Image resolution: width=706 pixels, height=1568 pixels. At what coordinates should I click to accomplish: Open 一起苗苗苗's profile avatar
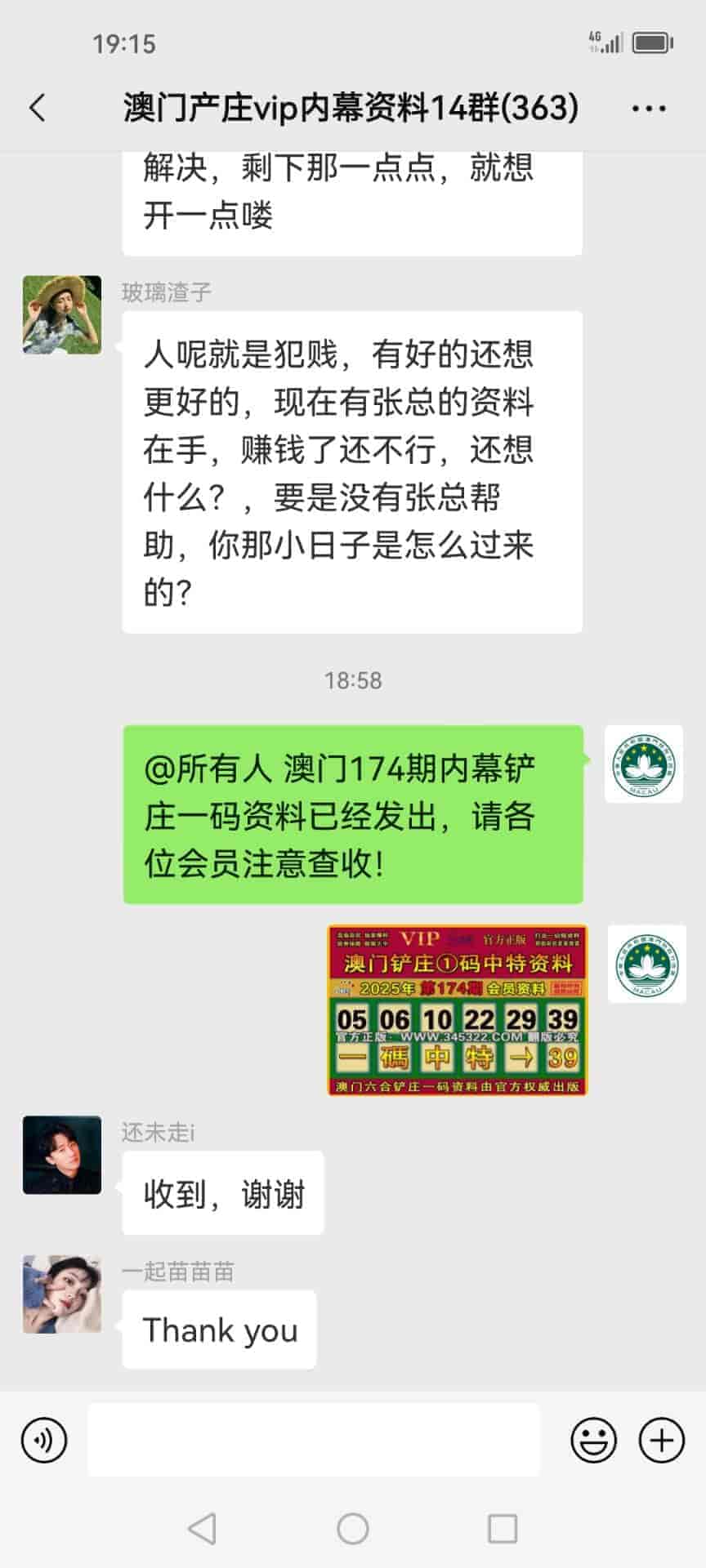point(62,1294)
